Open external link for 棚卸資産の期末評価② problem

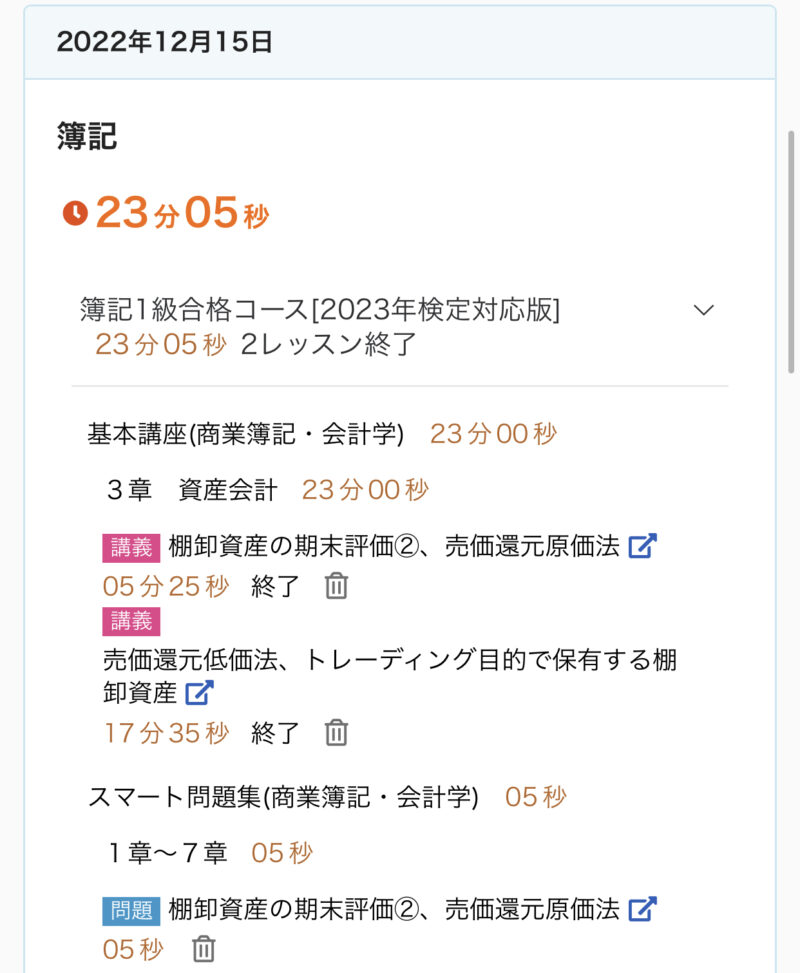pos(642,909)
